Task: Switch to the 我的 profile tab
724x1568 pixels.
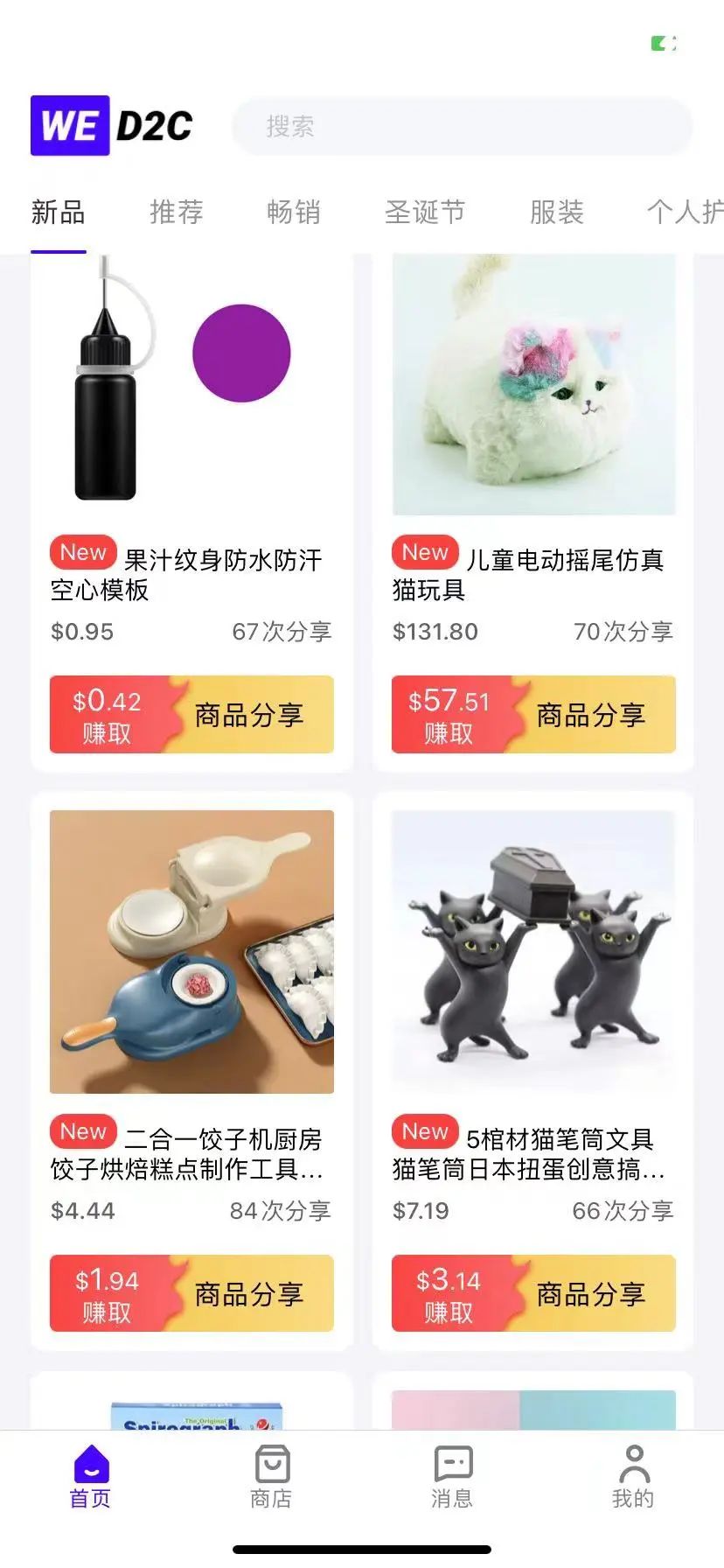Action: point(633,1477)
